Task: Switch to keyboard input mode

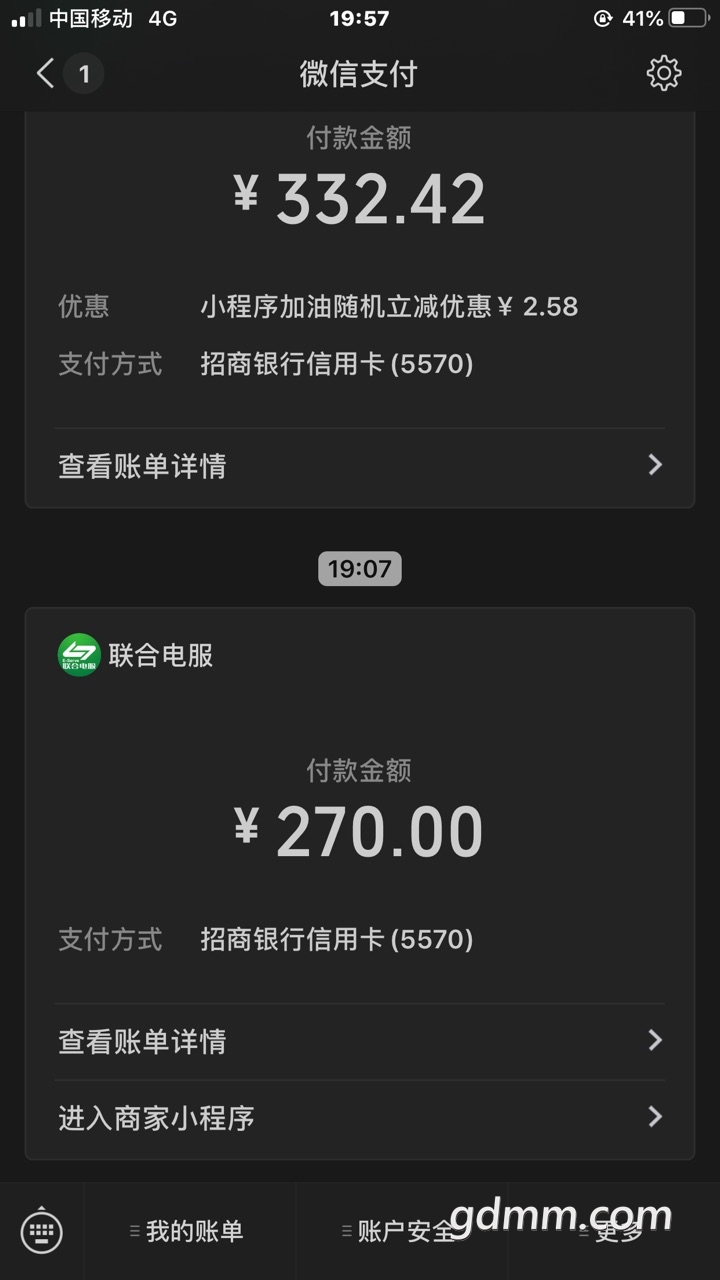Action: (42, 1232)
